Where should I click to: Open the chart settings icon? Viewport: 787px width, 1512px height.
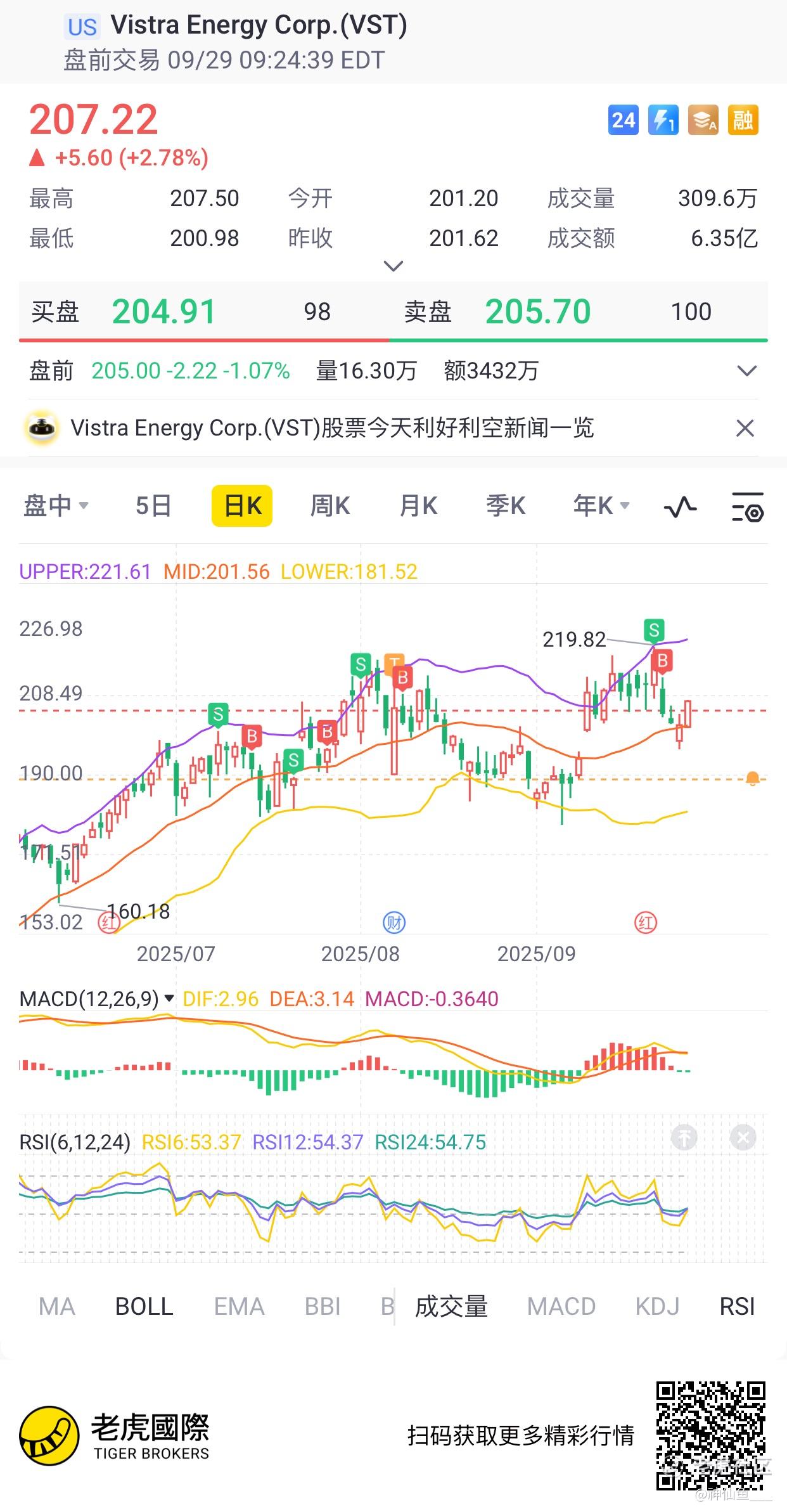point(747,507)
